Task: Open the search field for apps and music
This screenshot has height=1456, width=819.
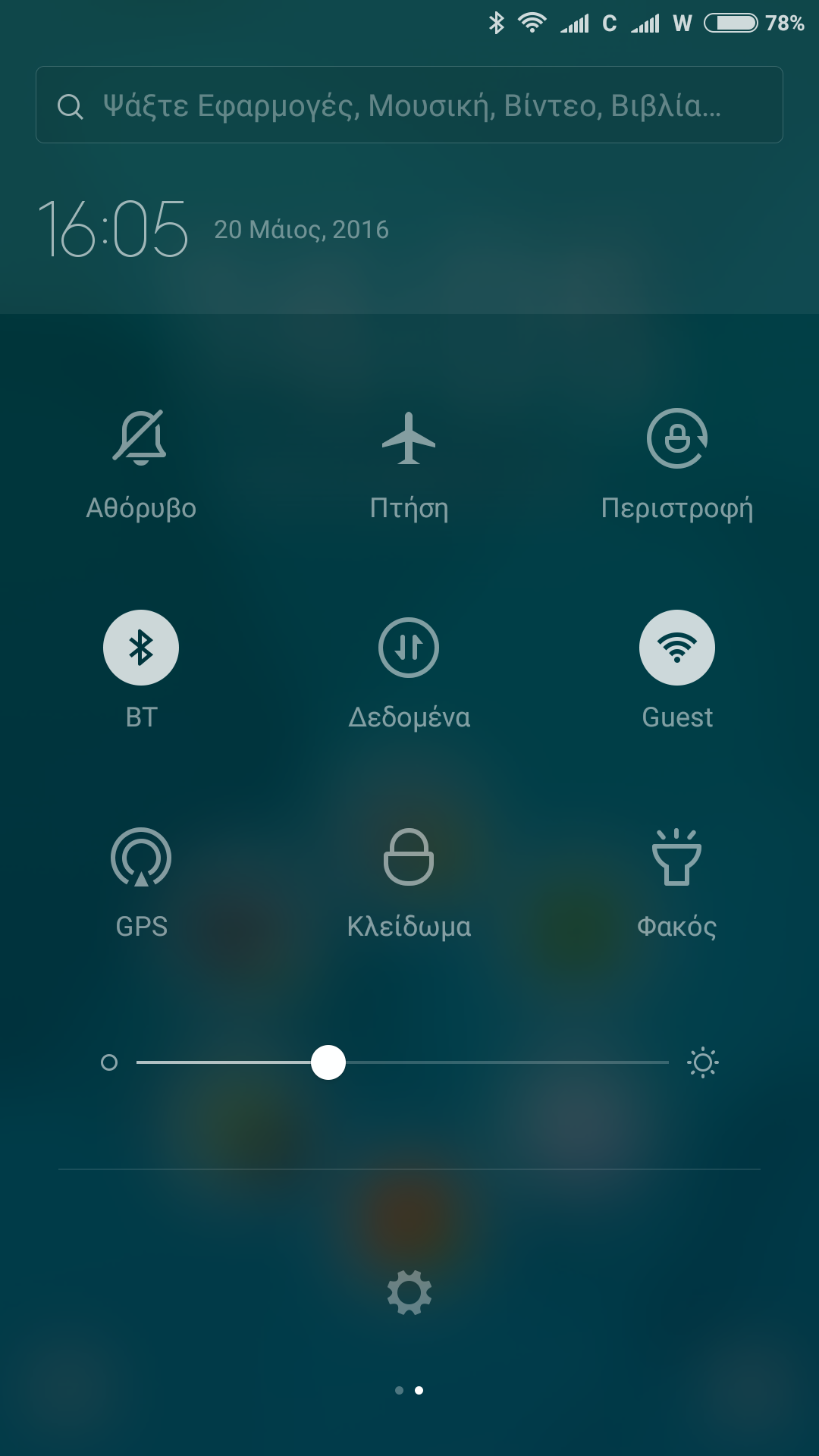Action: [409, 105]
